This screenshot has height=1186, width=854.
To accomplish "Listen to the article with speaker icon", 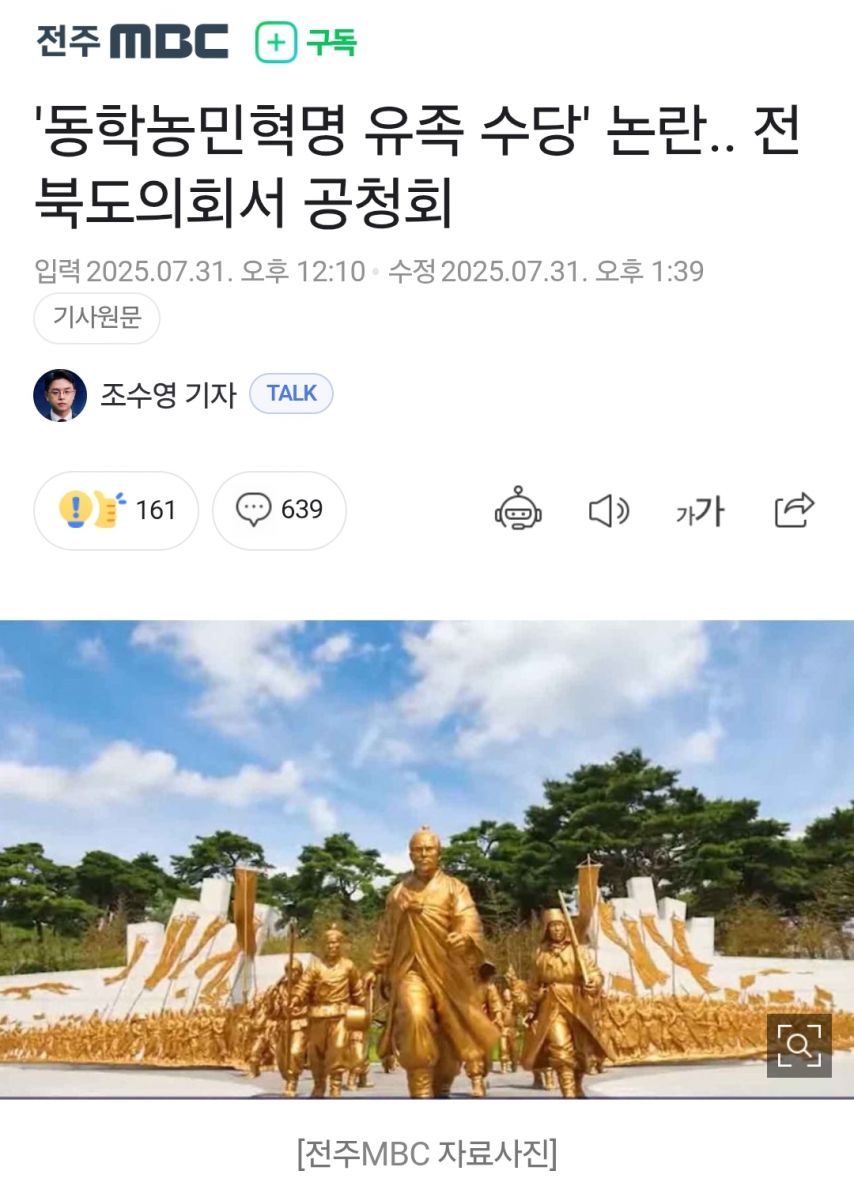I will point(608,511).
